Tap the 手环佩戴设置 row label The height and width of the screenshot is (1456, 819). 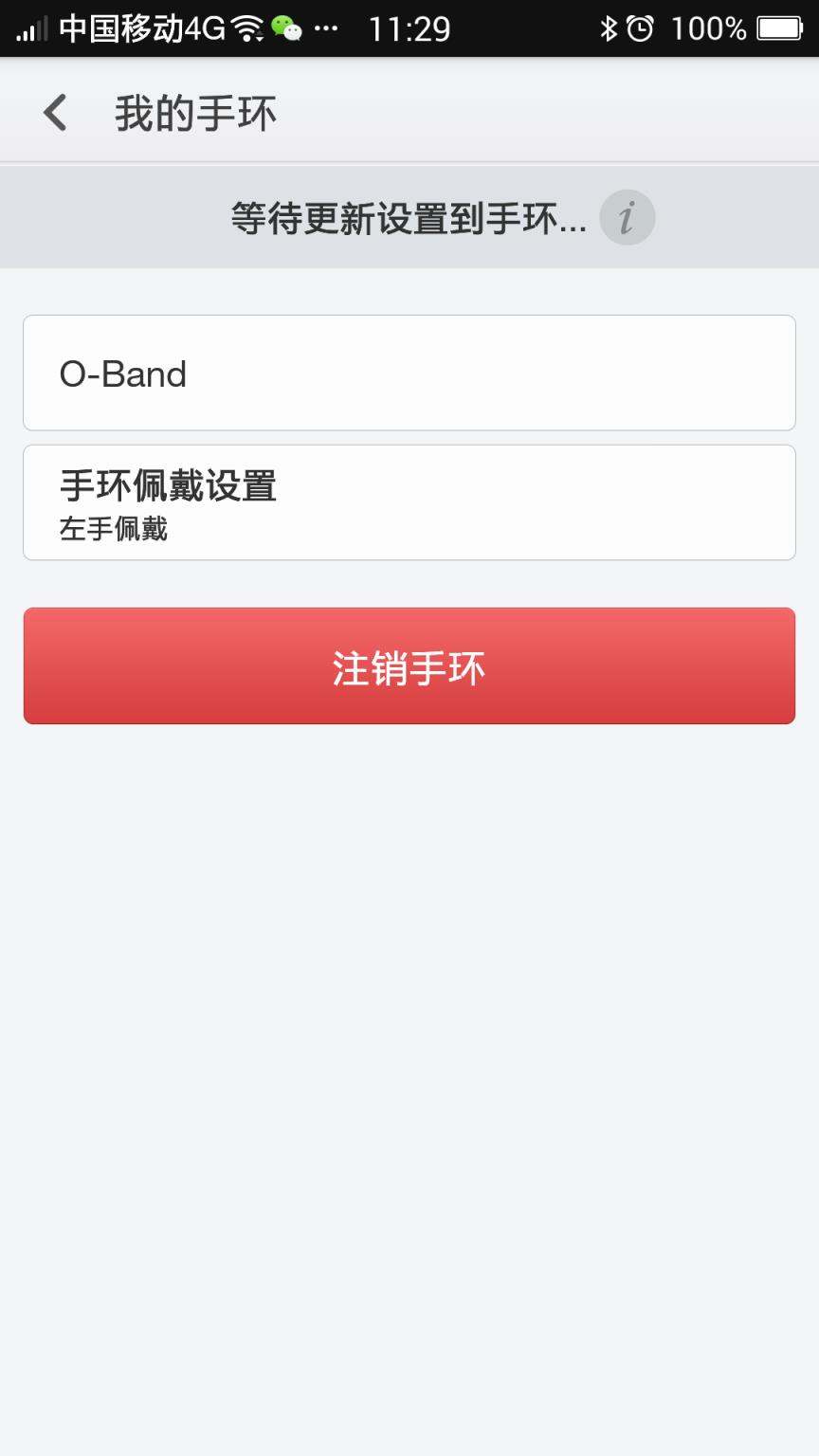166,485
